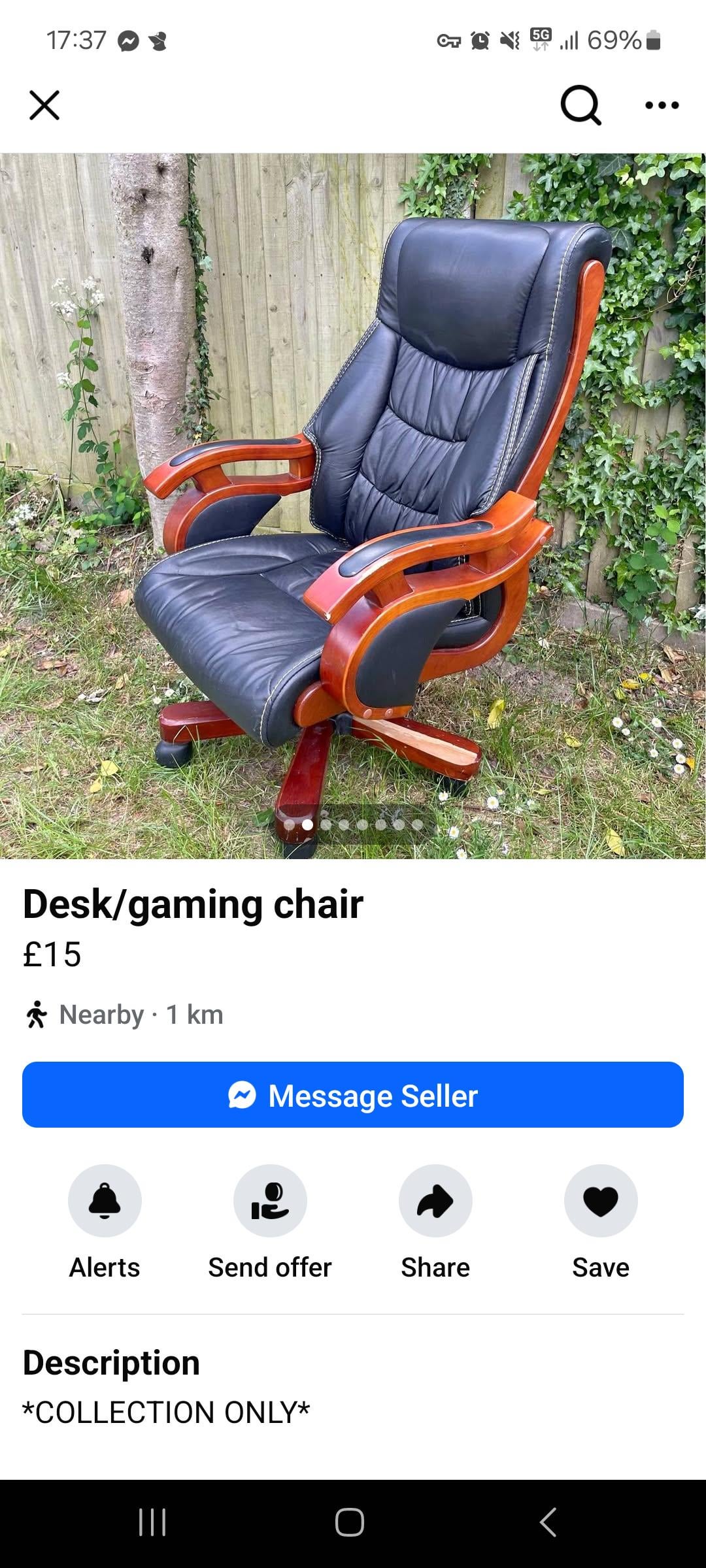
Task: Open the chair photo full screen
Action: coord(353,506)
